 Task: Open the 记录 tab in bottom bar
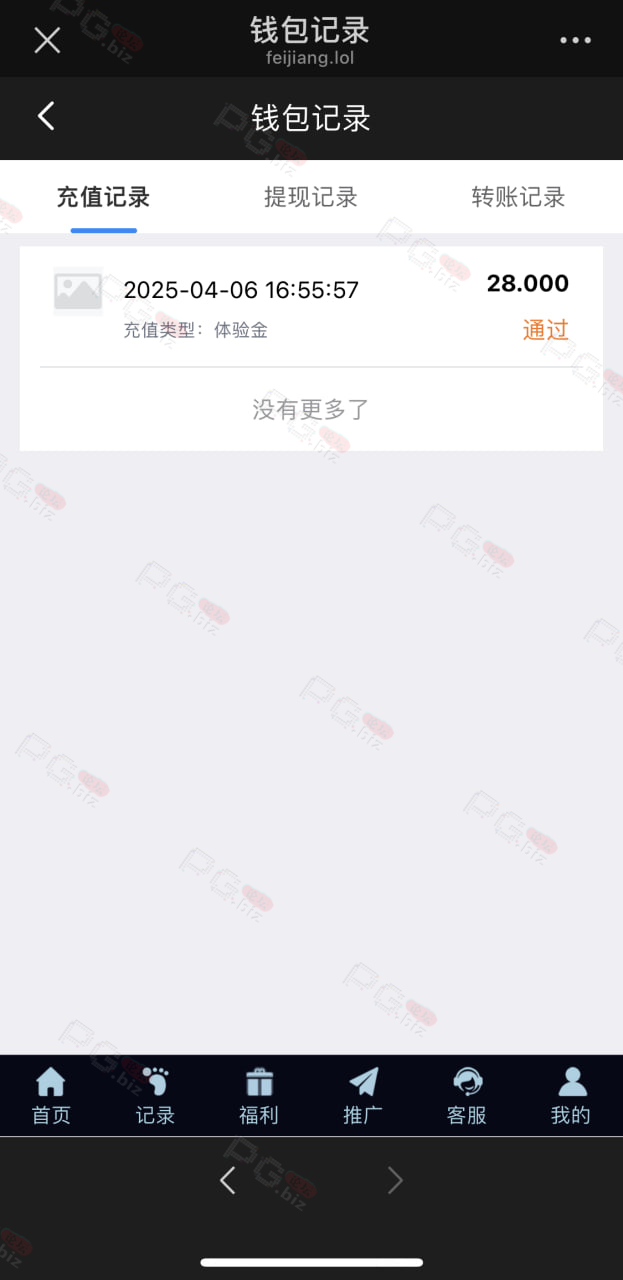[155, 1096]
